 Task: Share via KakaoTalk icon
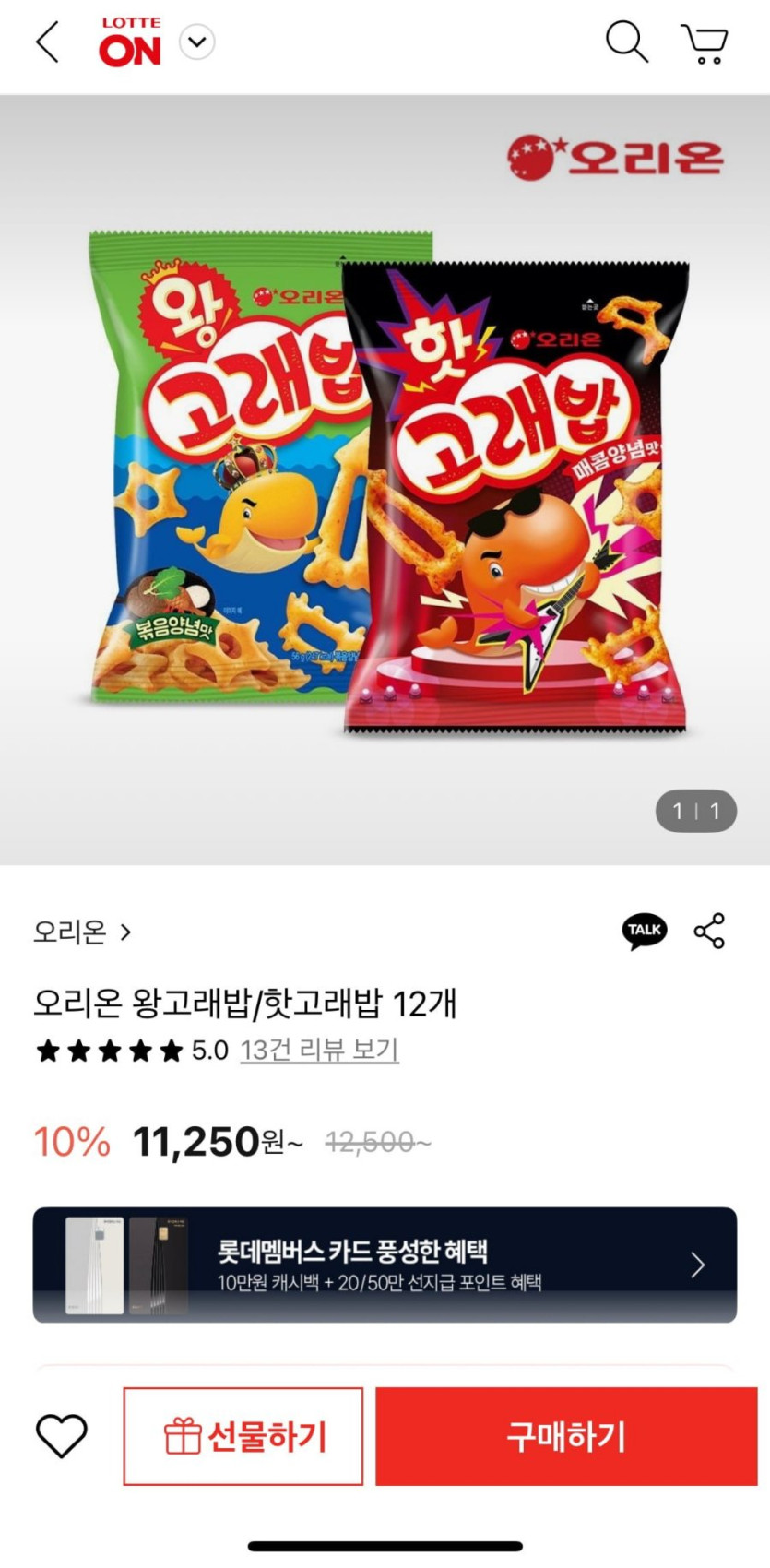[x=644, y=931]
